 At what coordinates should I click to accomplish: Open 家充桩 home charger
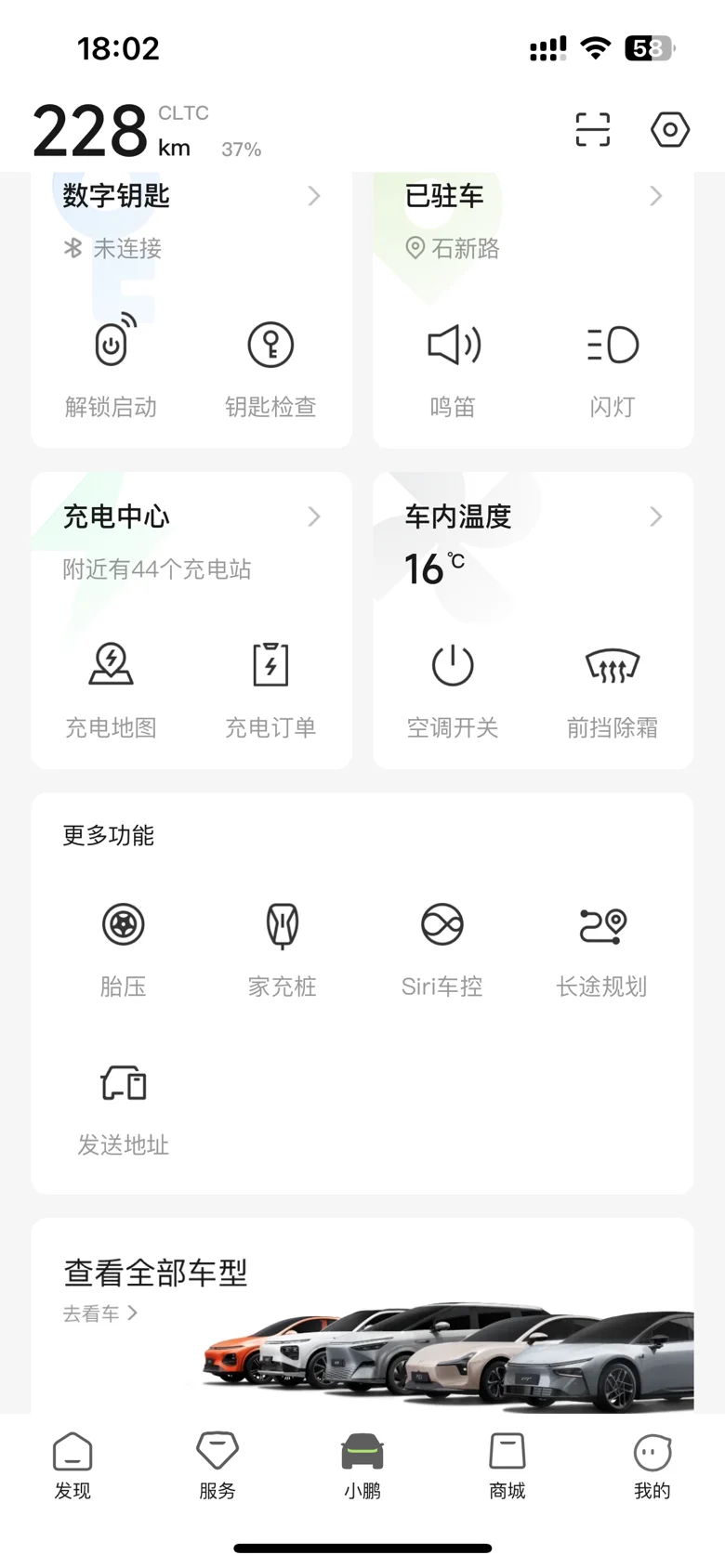(x=283, y=946)
